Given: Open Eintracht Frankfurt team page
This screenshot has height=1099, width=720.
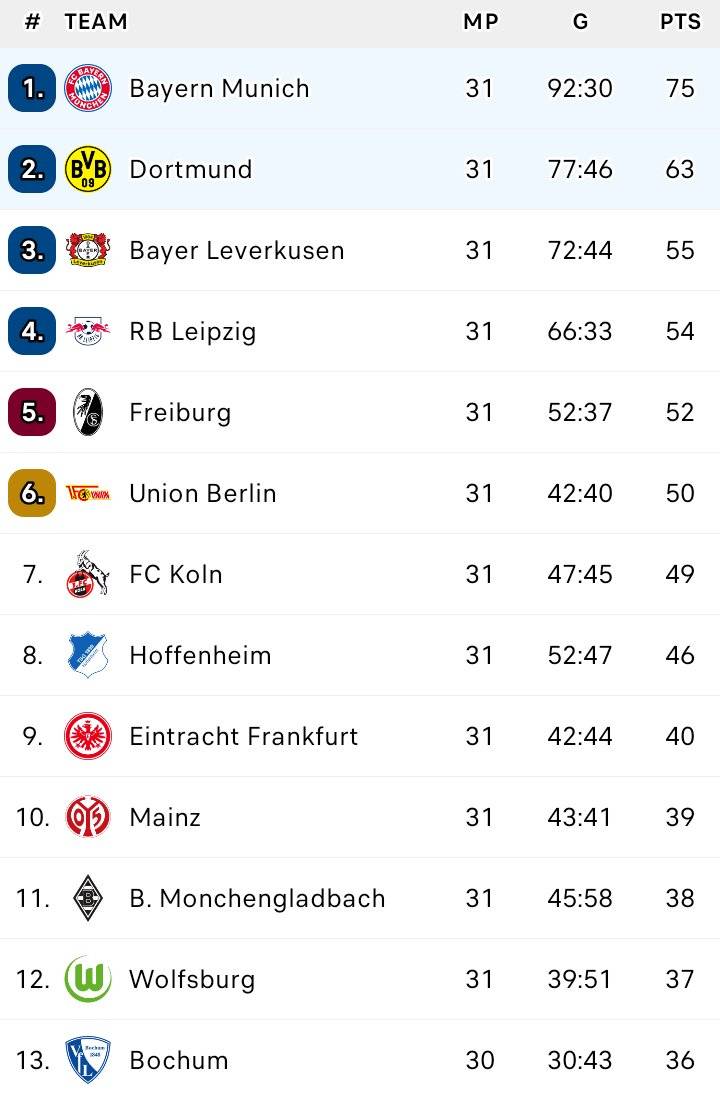Looking at the screenshot, I should 243,736.
